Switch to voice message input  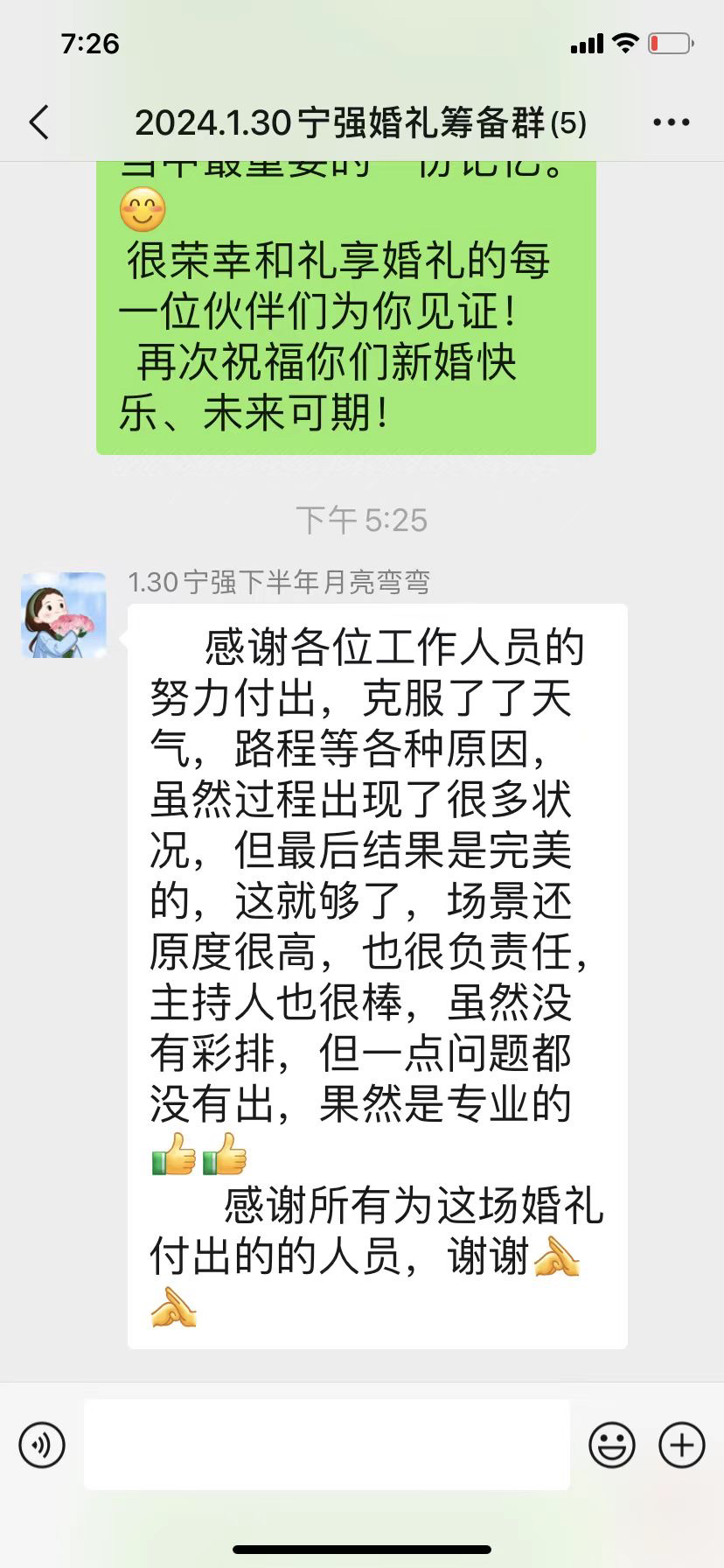point(42,1444)
